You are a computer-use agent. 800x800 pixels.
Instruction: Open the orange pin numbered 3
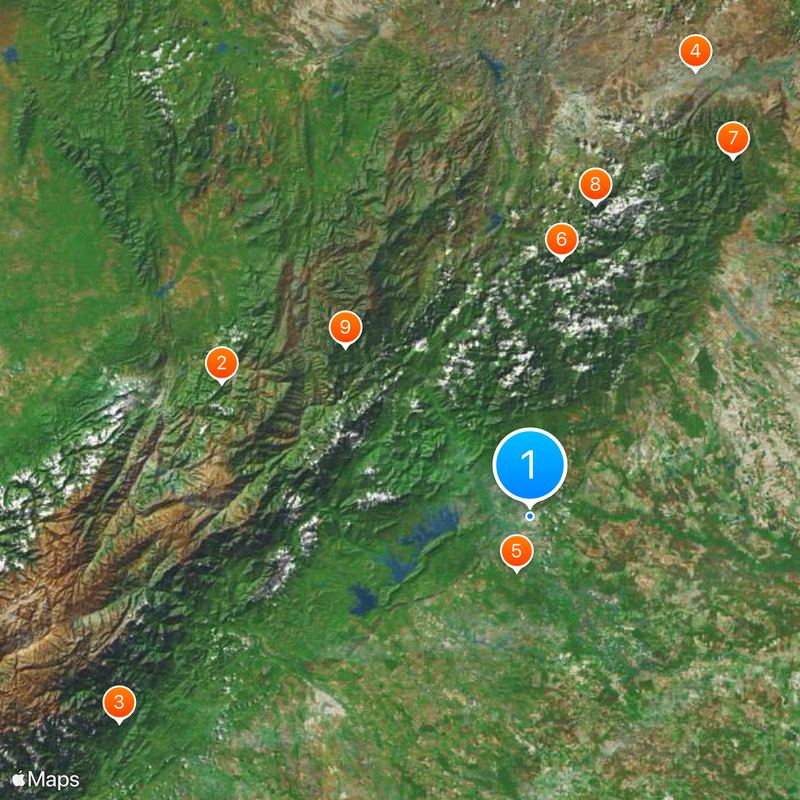(x=119, y=703)
